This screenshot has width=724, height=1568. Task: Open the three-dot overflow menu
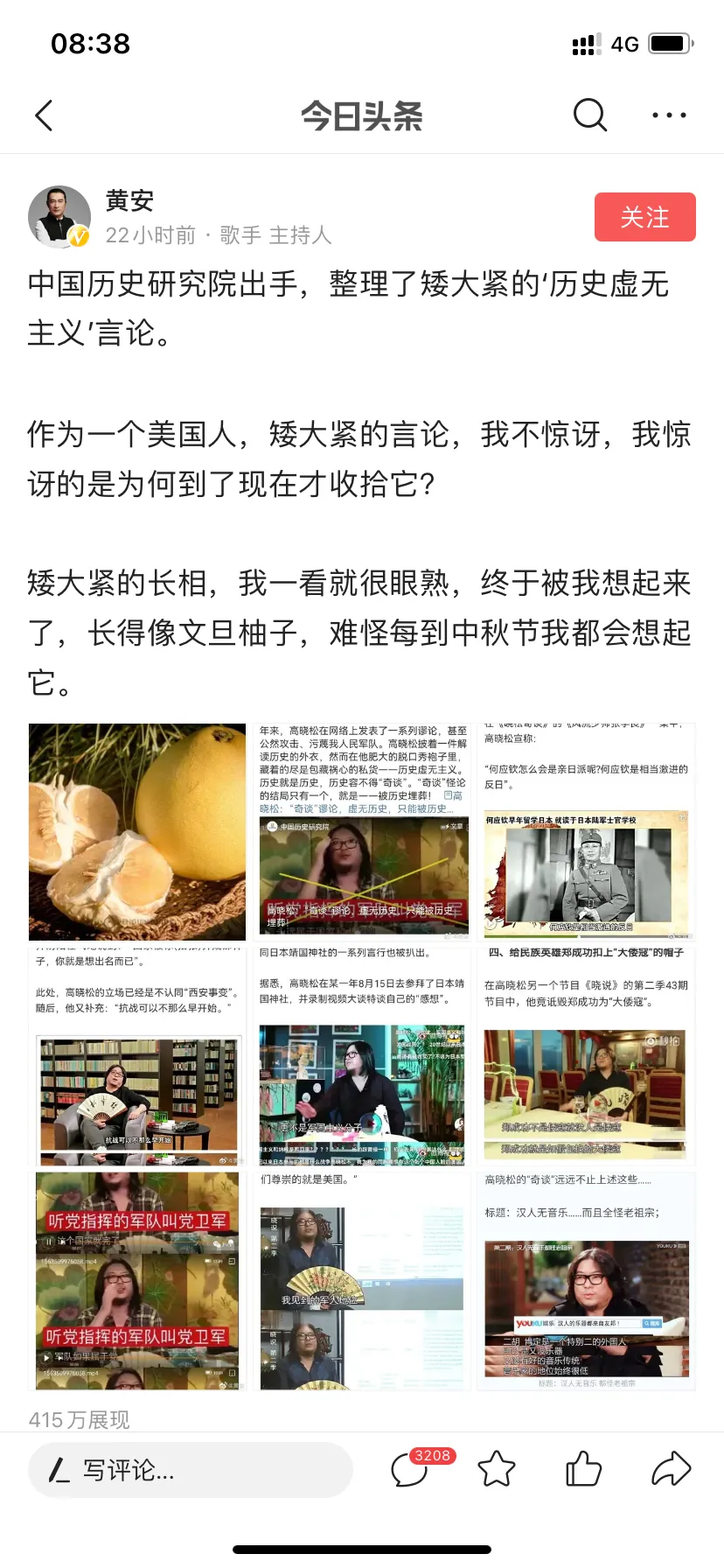pyautogui.click(x=669, y=115)
